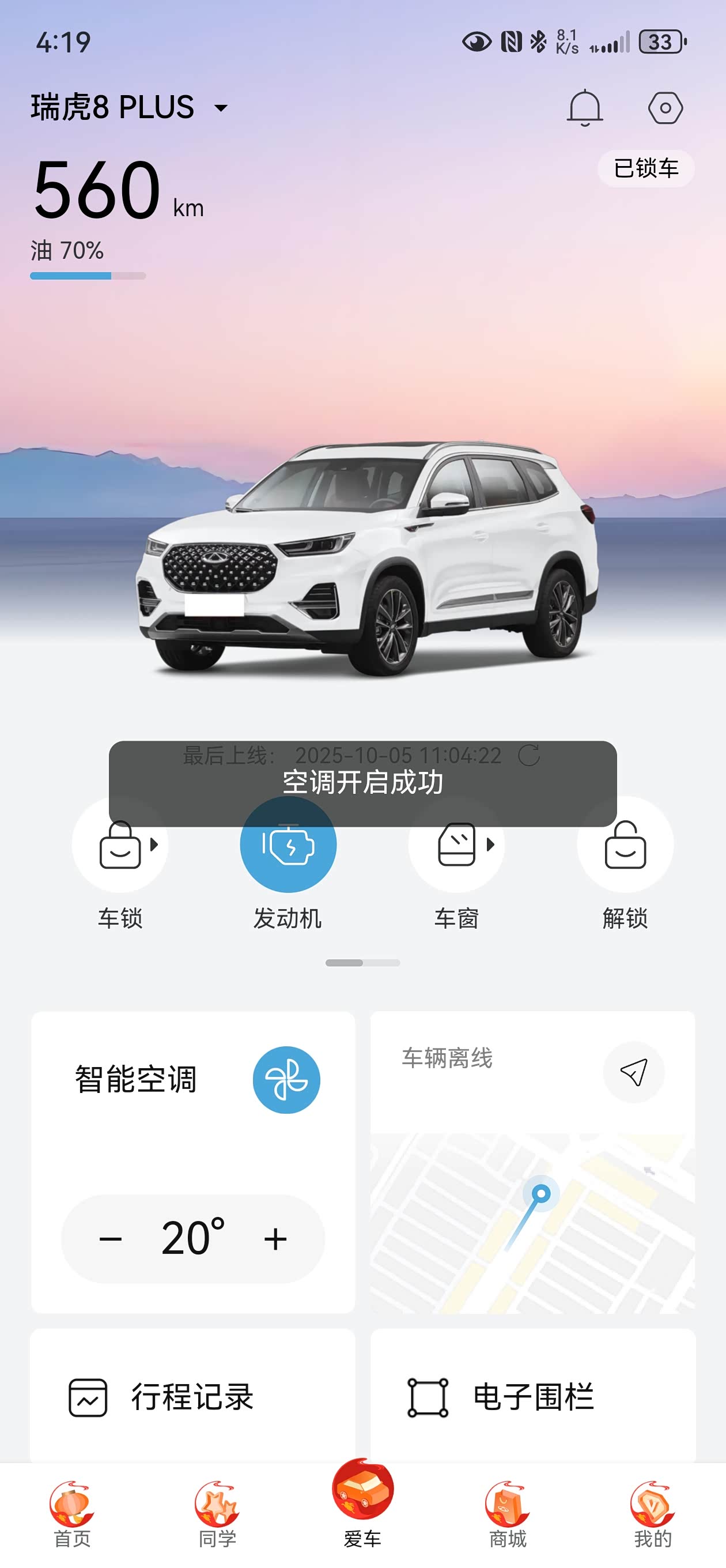Go to the 商城 tab
The width and height of the screenshot is (726, 1568).
click(508, 1516)
